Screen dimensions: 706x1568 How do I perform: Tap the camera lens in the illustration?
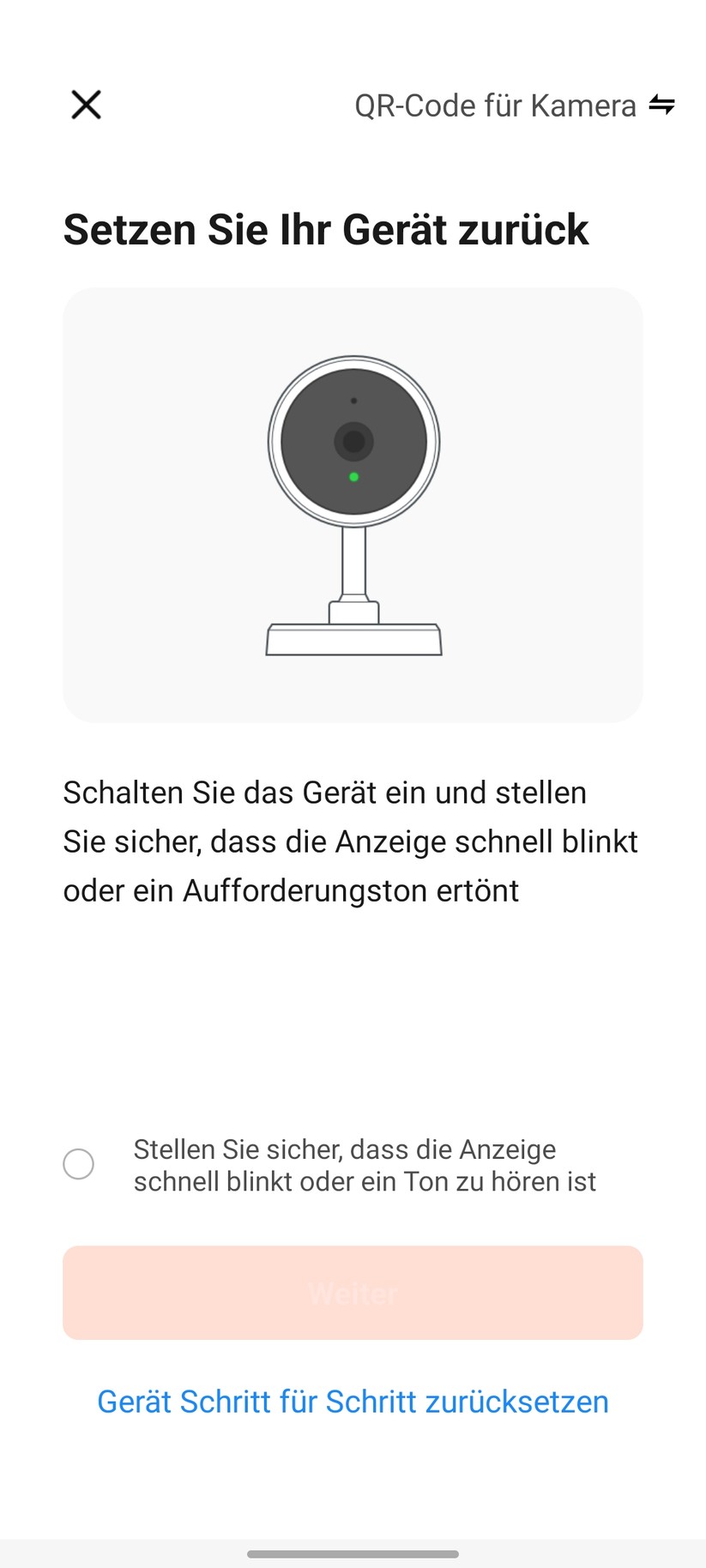[354, 440]
